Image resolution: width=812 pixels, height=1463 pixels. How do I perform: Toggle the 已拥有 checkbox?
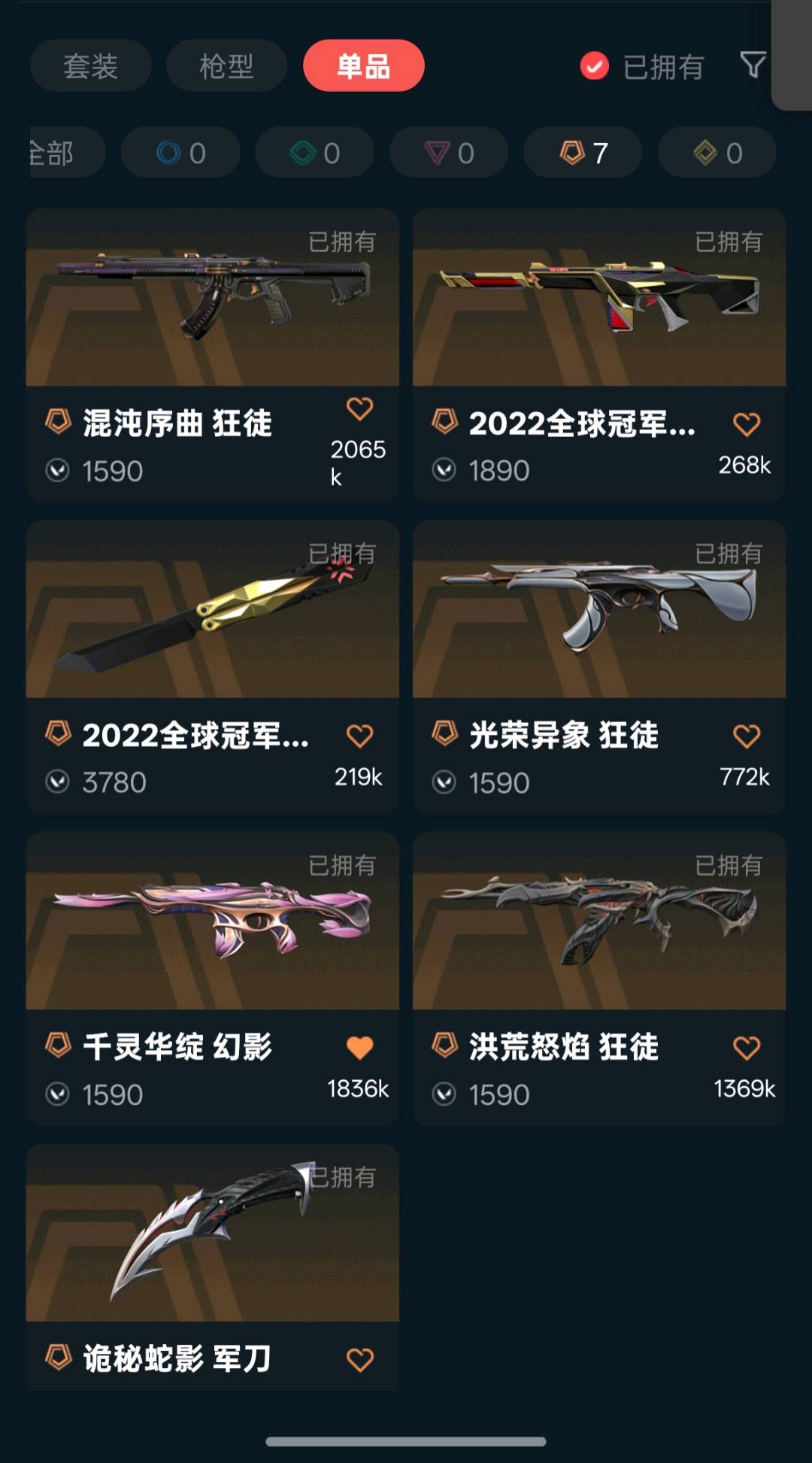[595, 66]
